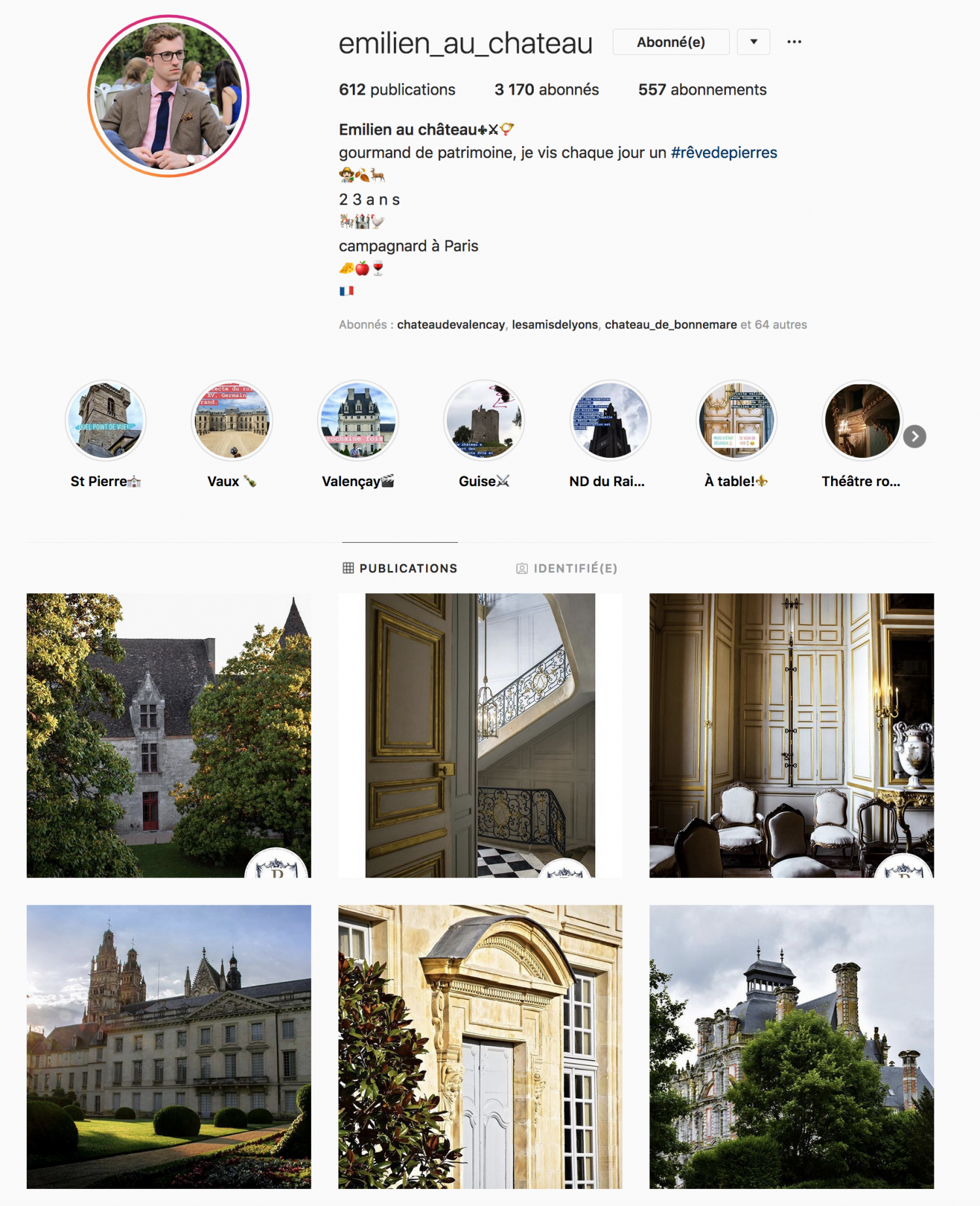Show more story highlights with the arrow

click(915, 436)
